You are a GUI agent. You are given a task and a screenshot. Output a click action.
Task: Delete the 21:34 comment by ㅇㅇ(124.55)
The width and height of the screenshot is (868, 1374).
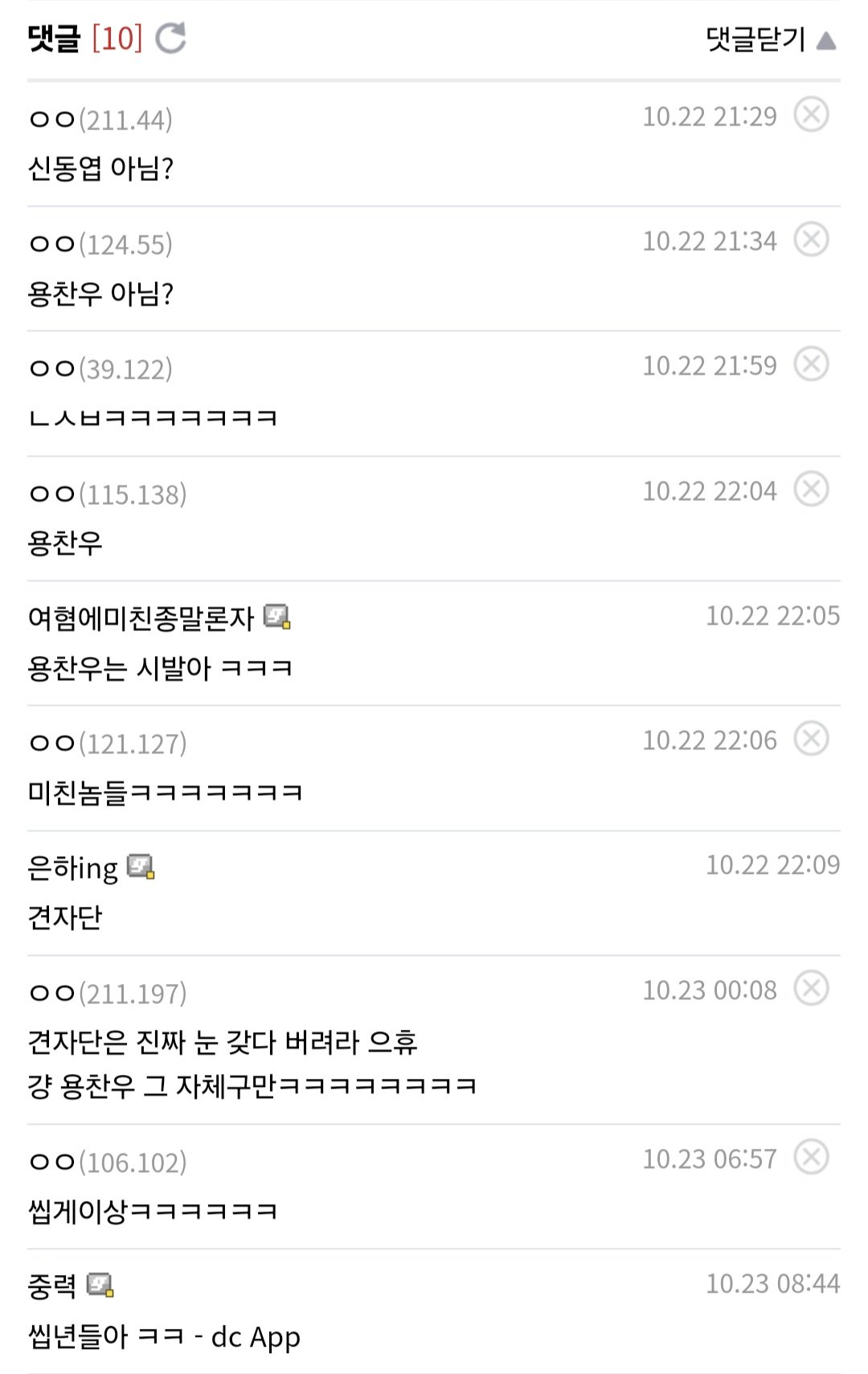point(811,240)
